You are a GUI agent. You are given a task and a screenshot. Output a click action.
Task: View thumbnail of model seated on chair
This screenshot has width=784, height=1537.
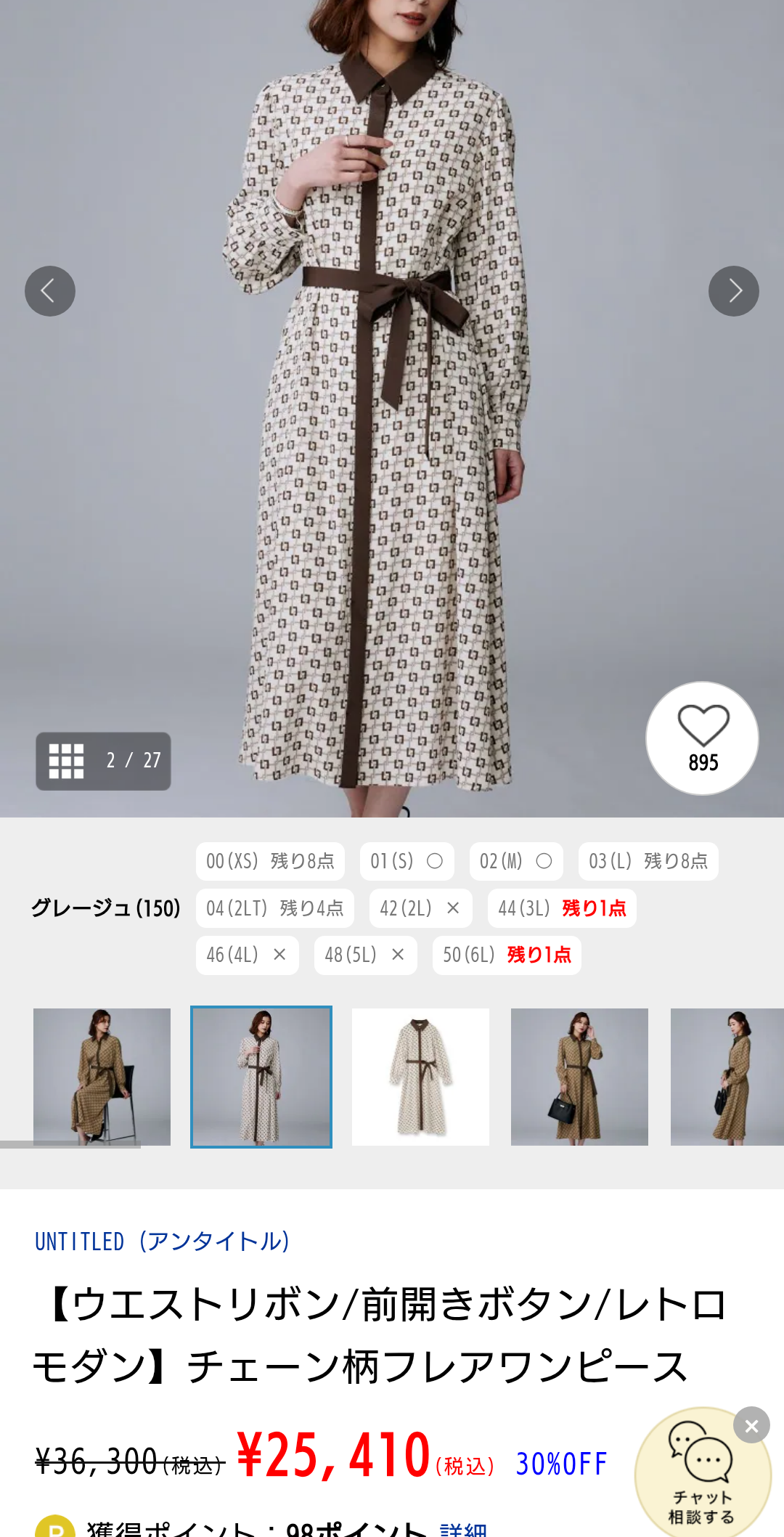coord(102,1077)
